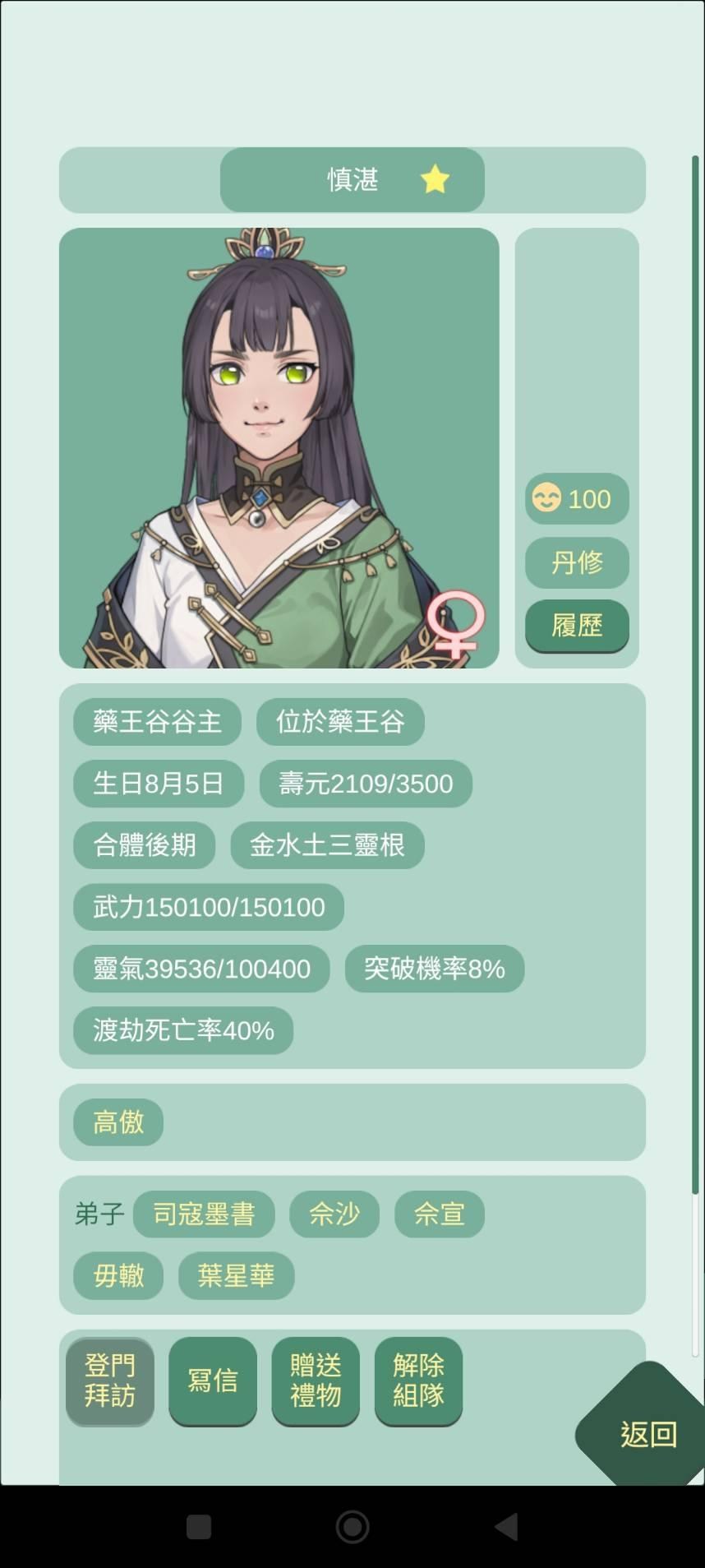The image size is (705, 1568).
Task: Open the 履歷 history button
Action: tap(577, 625)
